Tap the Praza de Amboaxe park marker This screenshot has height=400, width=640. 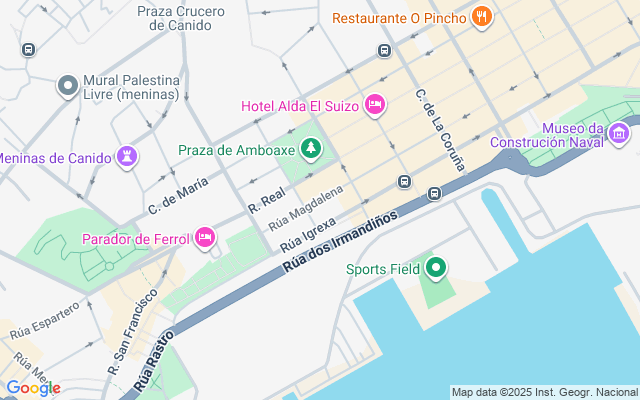click(311, 149)
